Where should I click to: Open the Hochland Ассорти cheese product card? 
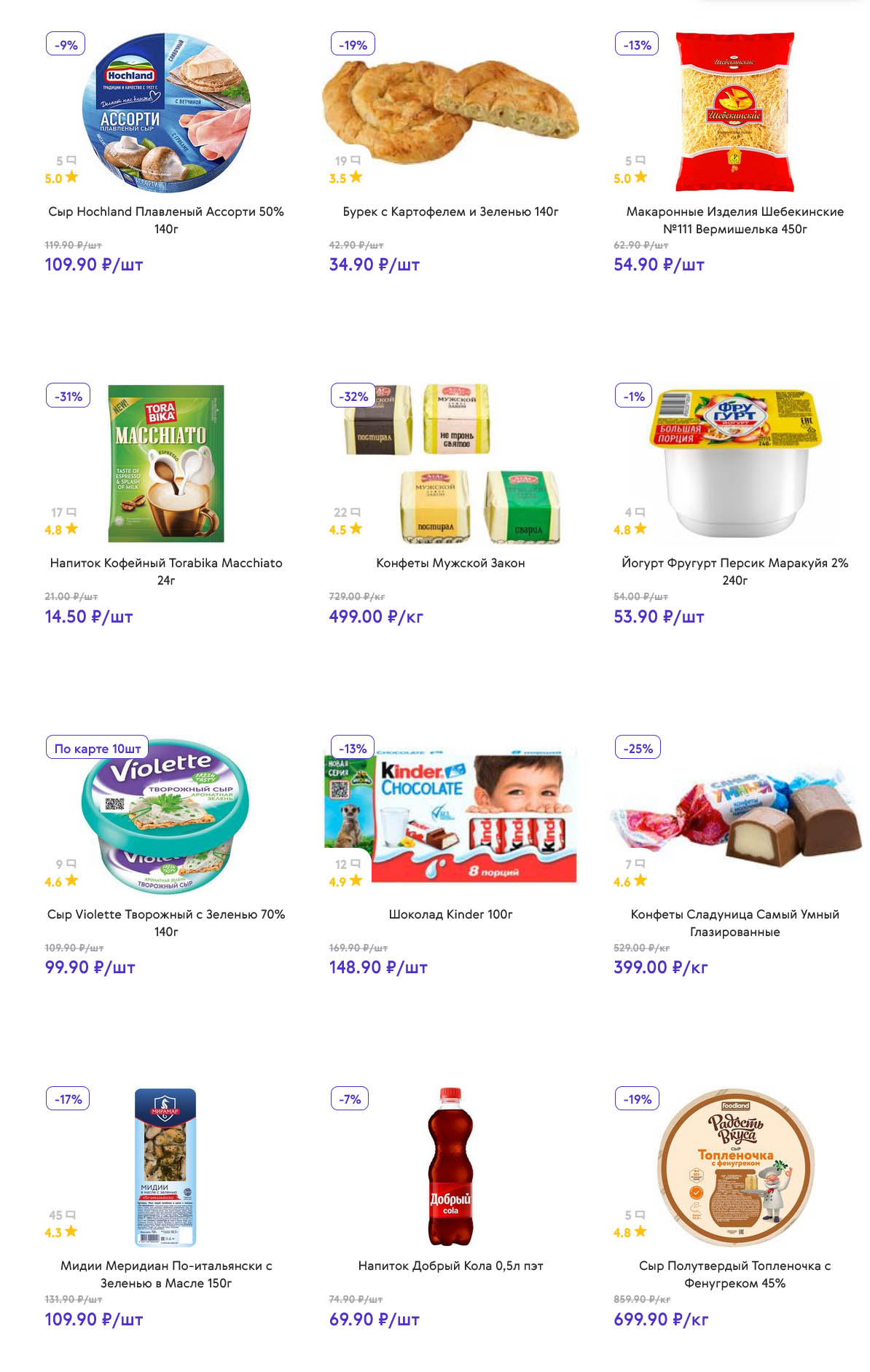[x=166, y=113]
